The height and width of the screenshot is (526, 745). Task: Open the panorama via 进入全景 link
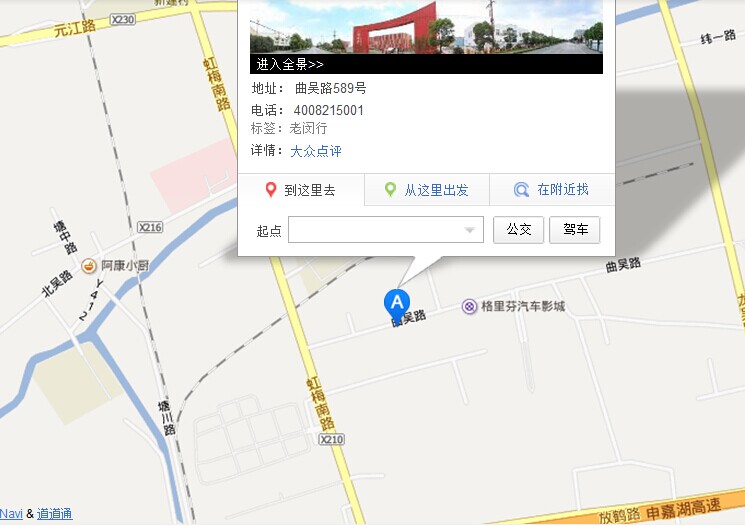[290, 64]
